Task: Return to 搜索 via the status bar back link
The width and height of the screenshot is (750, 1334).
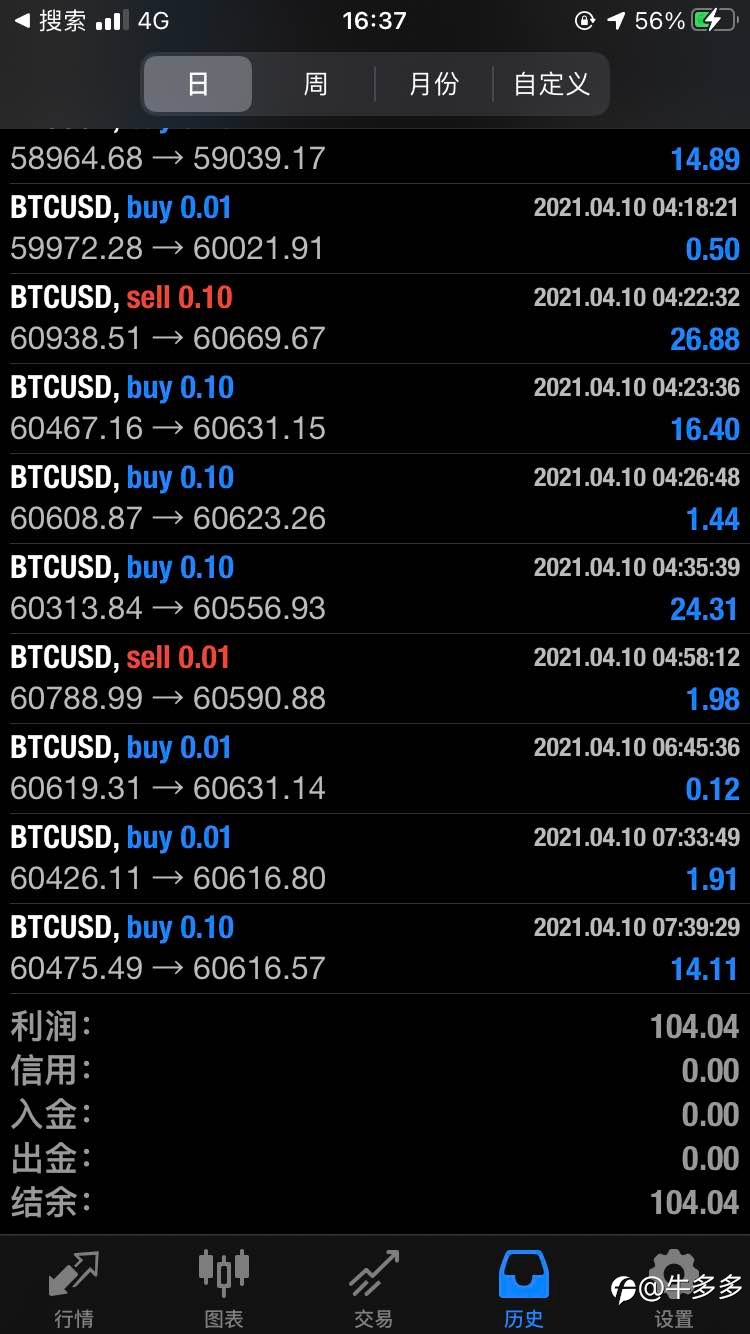Action: [50, 21]
